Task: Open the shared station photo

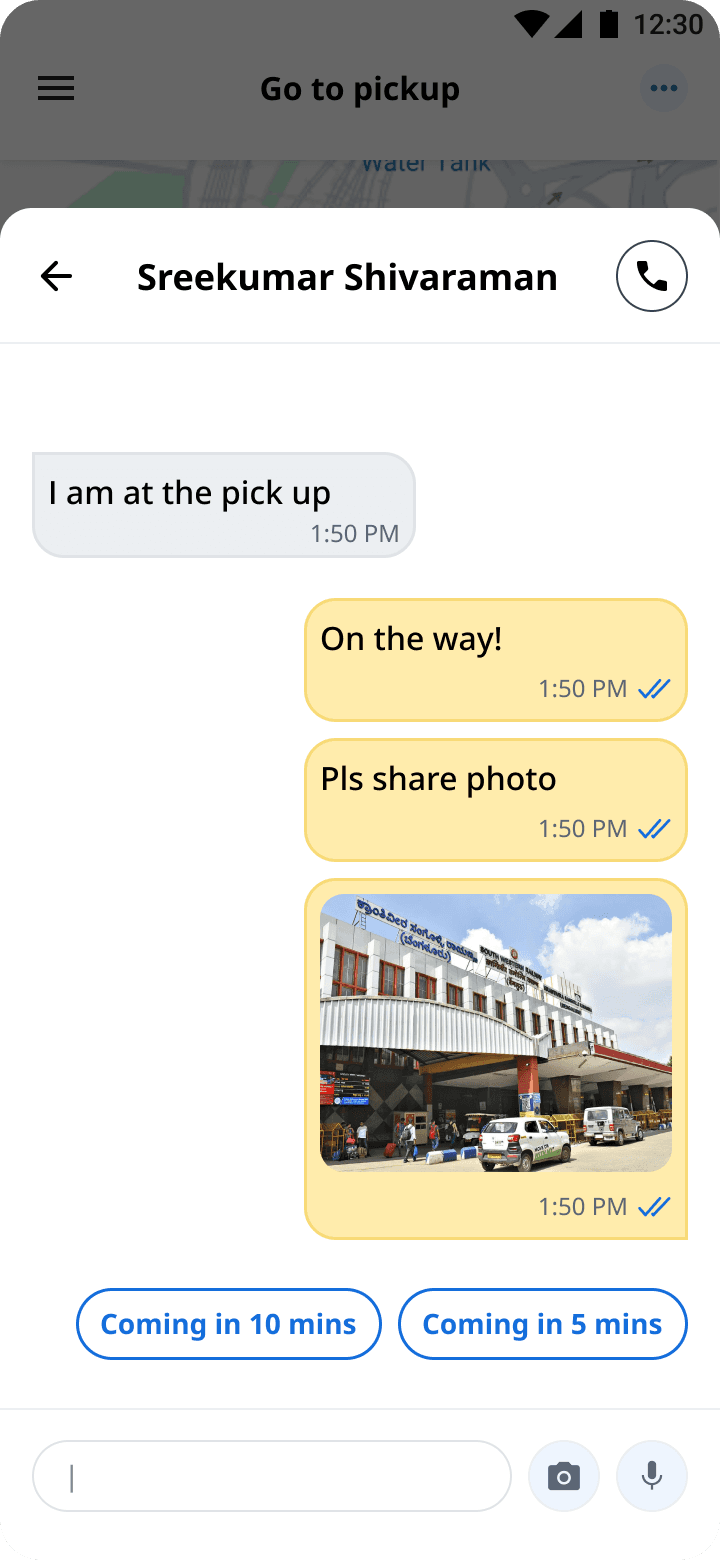Action: 496,1032
